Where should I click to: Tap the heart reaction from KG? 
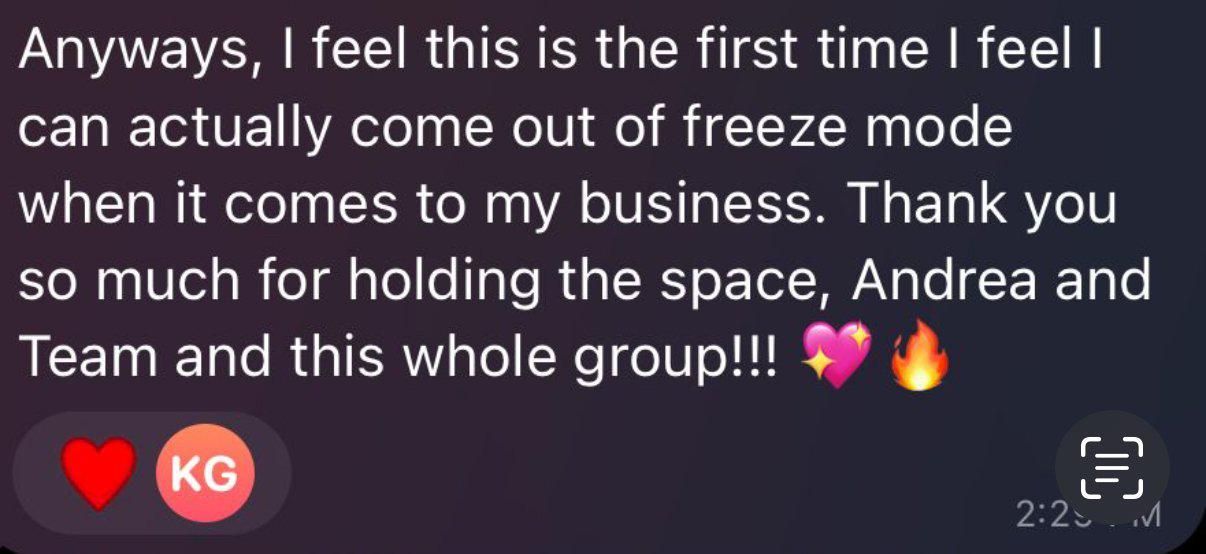point(100,472)
